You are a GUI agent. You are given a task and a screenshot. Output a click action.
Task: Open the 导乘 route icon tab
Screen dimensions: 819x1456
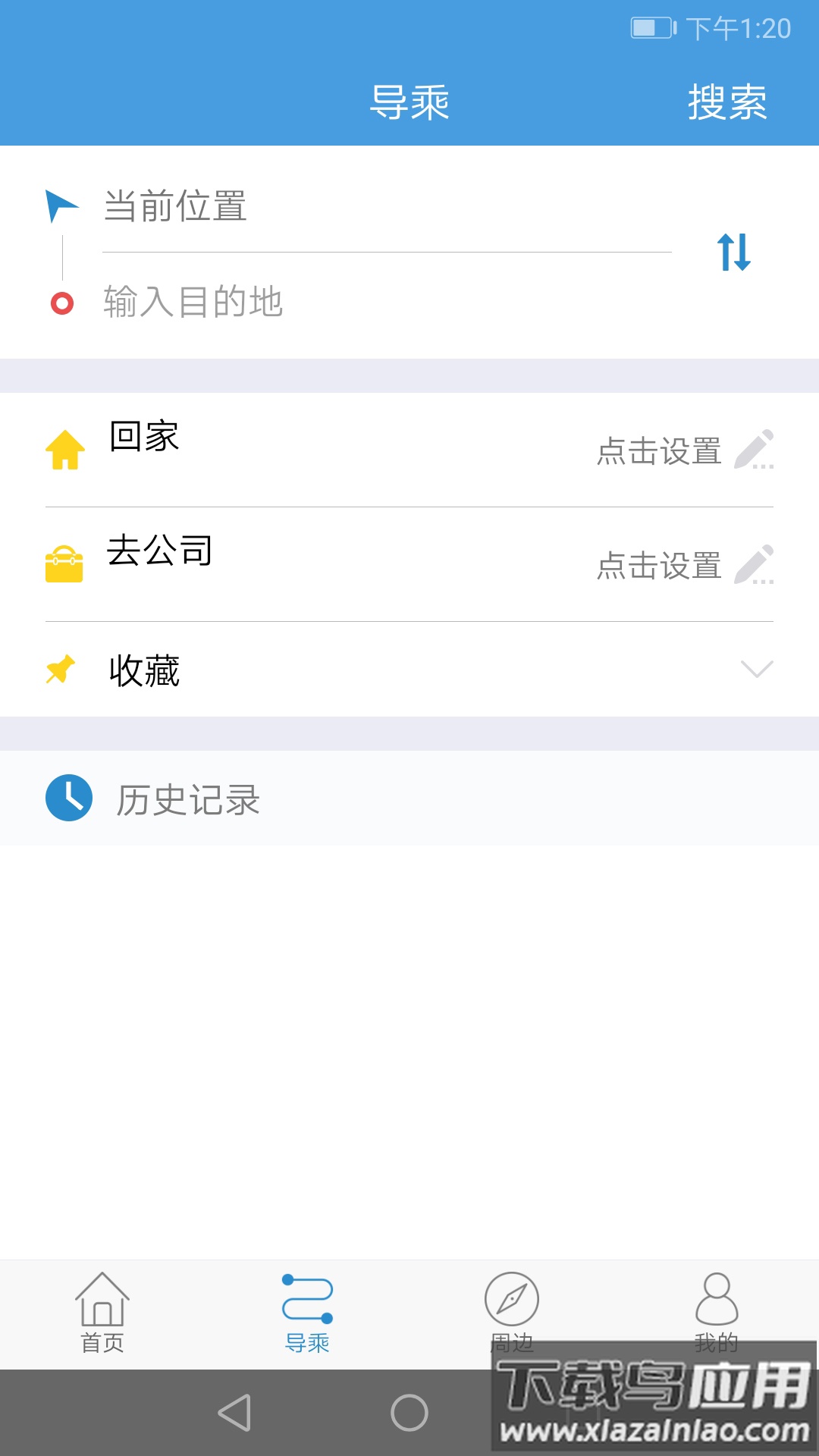click(306, 1298)
